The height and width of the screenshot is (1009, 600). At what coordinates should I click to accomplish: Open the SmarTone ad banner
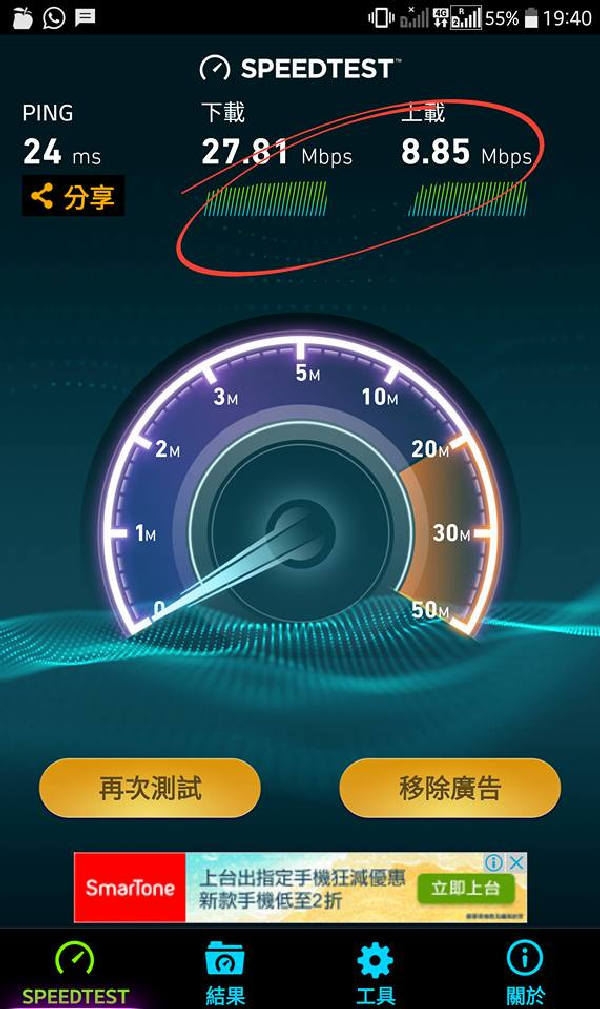[x=300, y=888]
